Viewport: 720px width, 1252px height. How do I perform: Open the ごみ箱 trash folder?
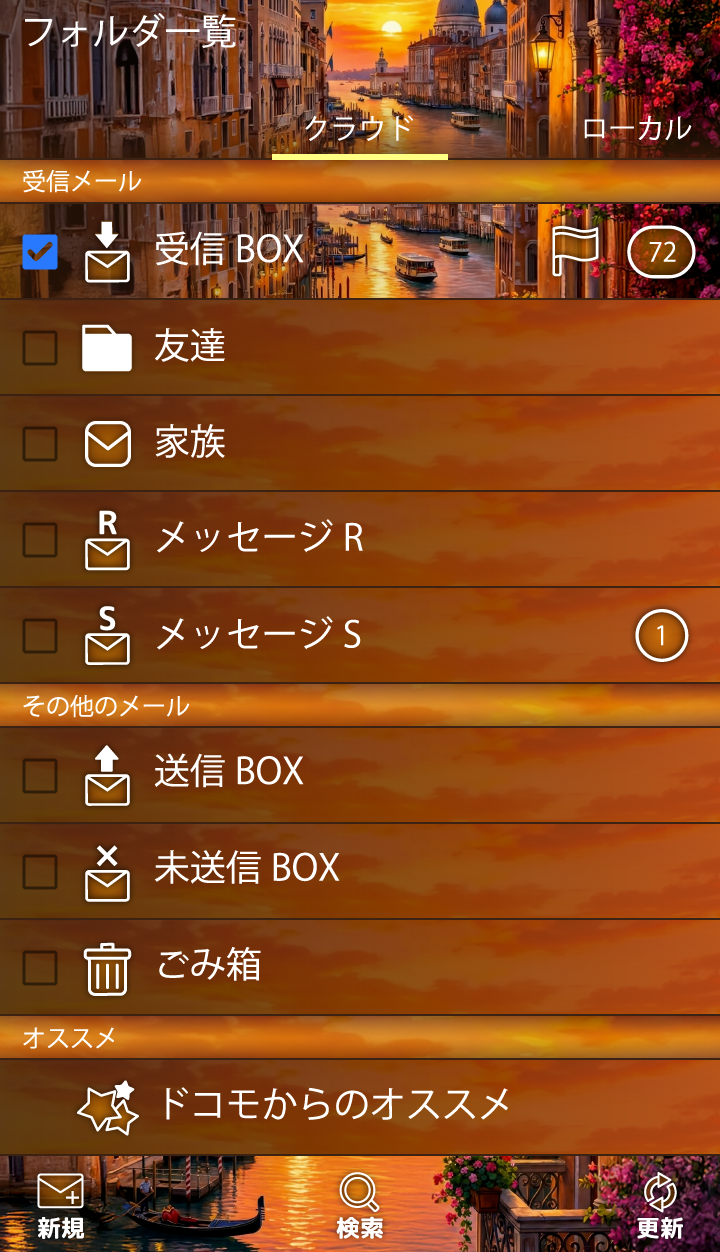[208, 965]
